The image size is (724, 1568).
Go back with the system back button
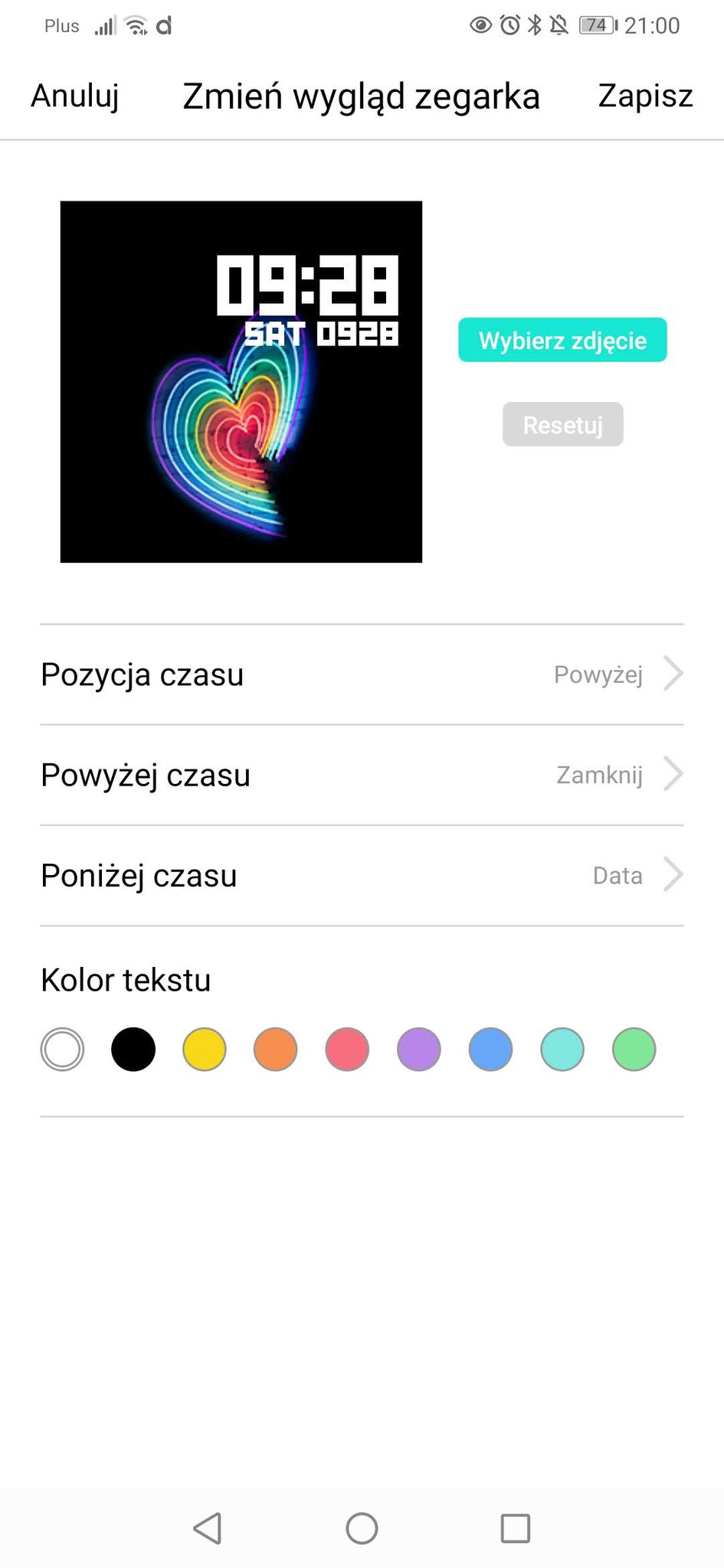tap(208, 1528)
